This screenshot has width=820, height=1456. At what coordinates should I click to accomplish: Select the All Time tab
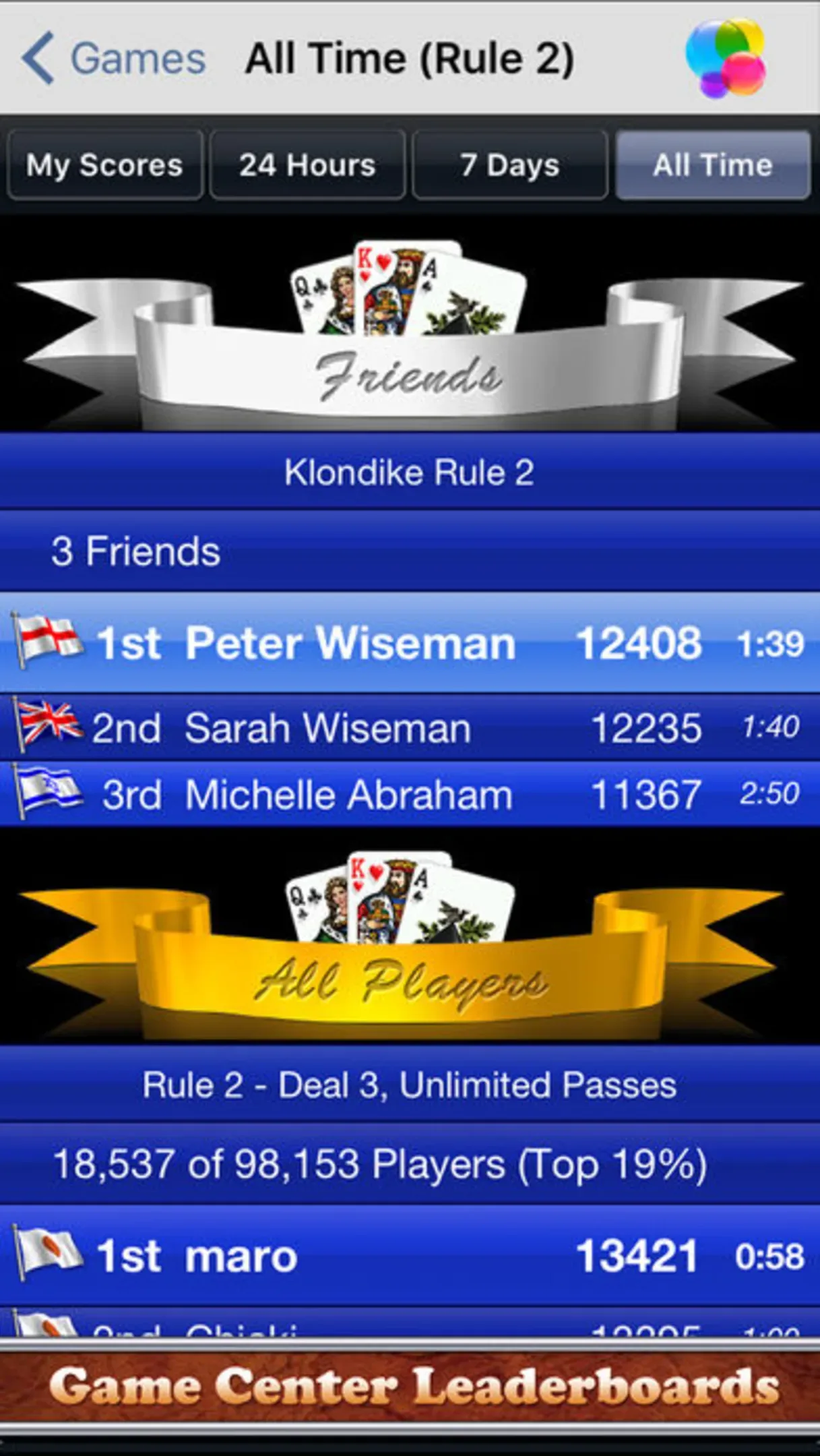point(712,165)
